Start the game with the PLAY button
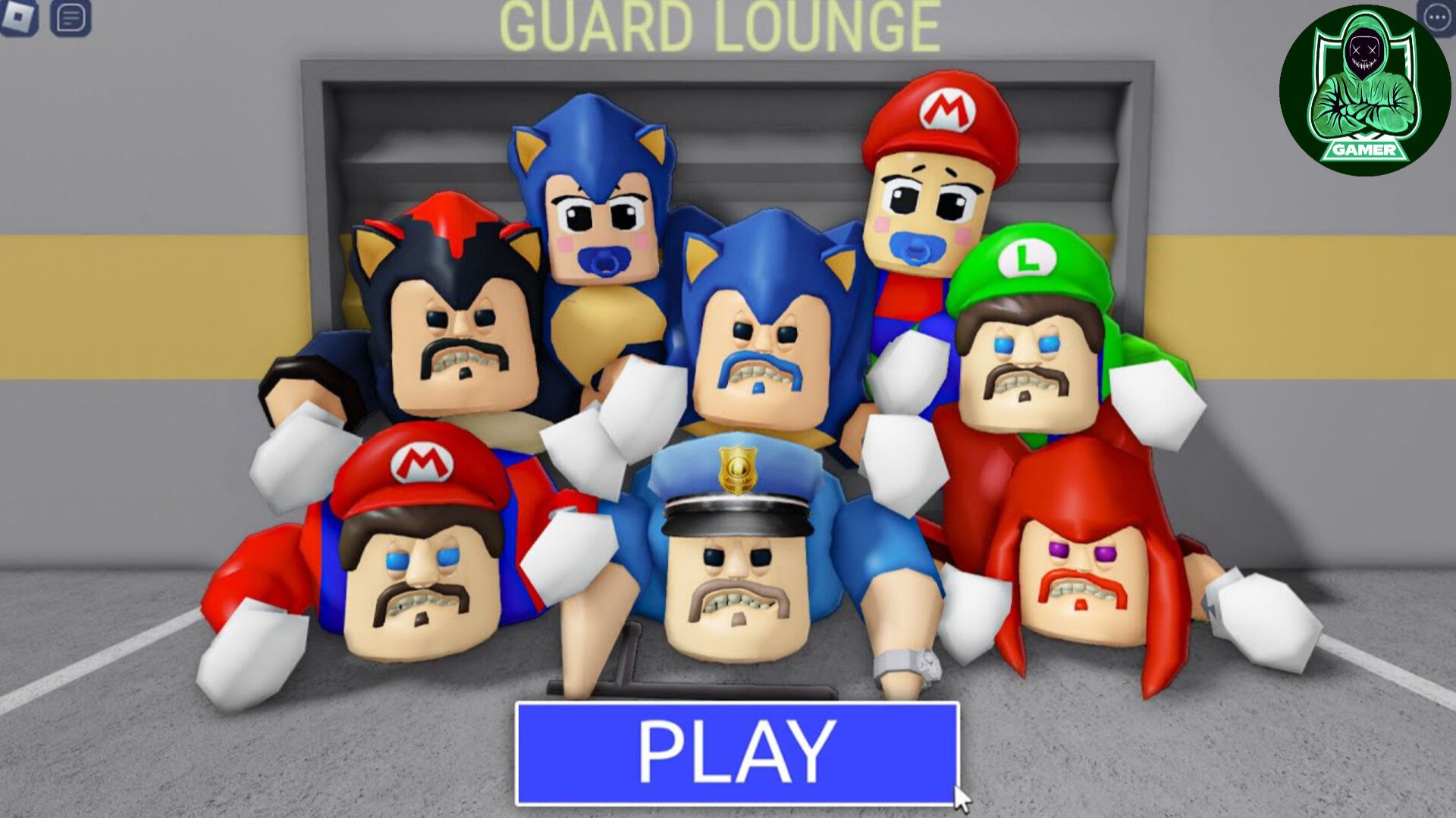1456x818 pixels. pos(737,752)
